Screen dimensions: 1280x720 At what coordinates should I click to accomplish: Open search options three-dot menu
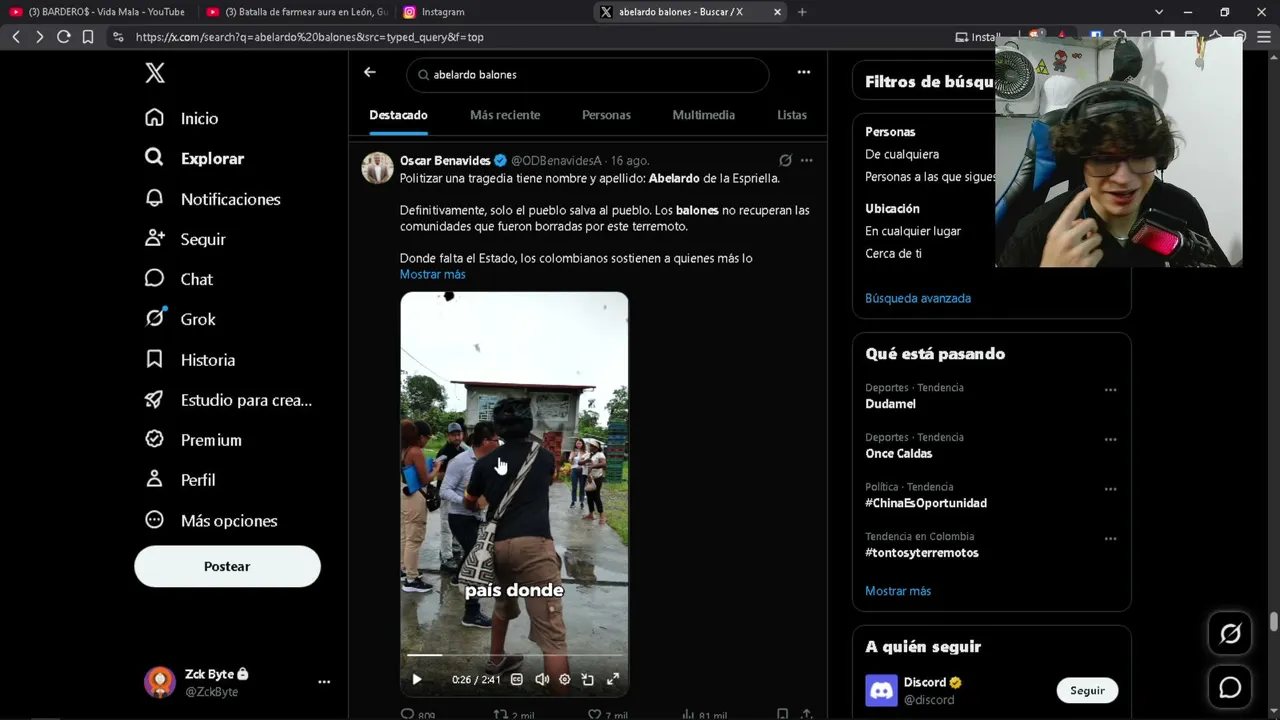point(803,72)
